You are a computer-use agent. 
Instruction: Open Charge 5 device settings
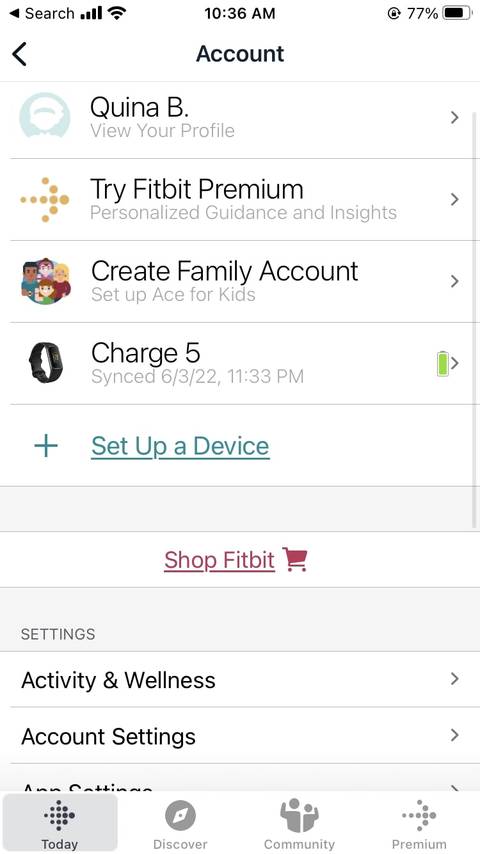pyautogui.click(x=240, y=363)
